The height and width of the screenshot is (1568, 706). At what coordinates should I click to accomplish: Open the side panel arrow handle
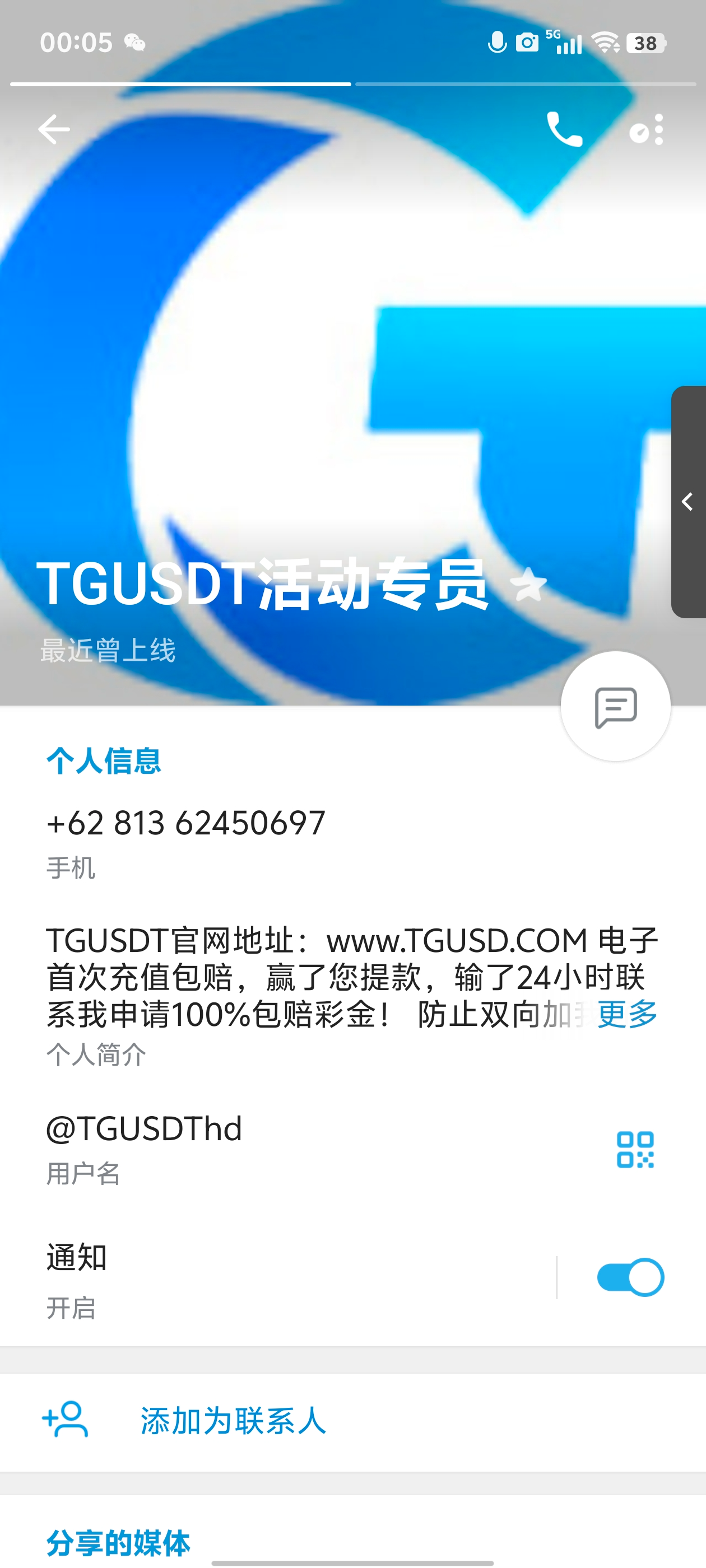[688, 502]
